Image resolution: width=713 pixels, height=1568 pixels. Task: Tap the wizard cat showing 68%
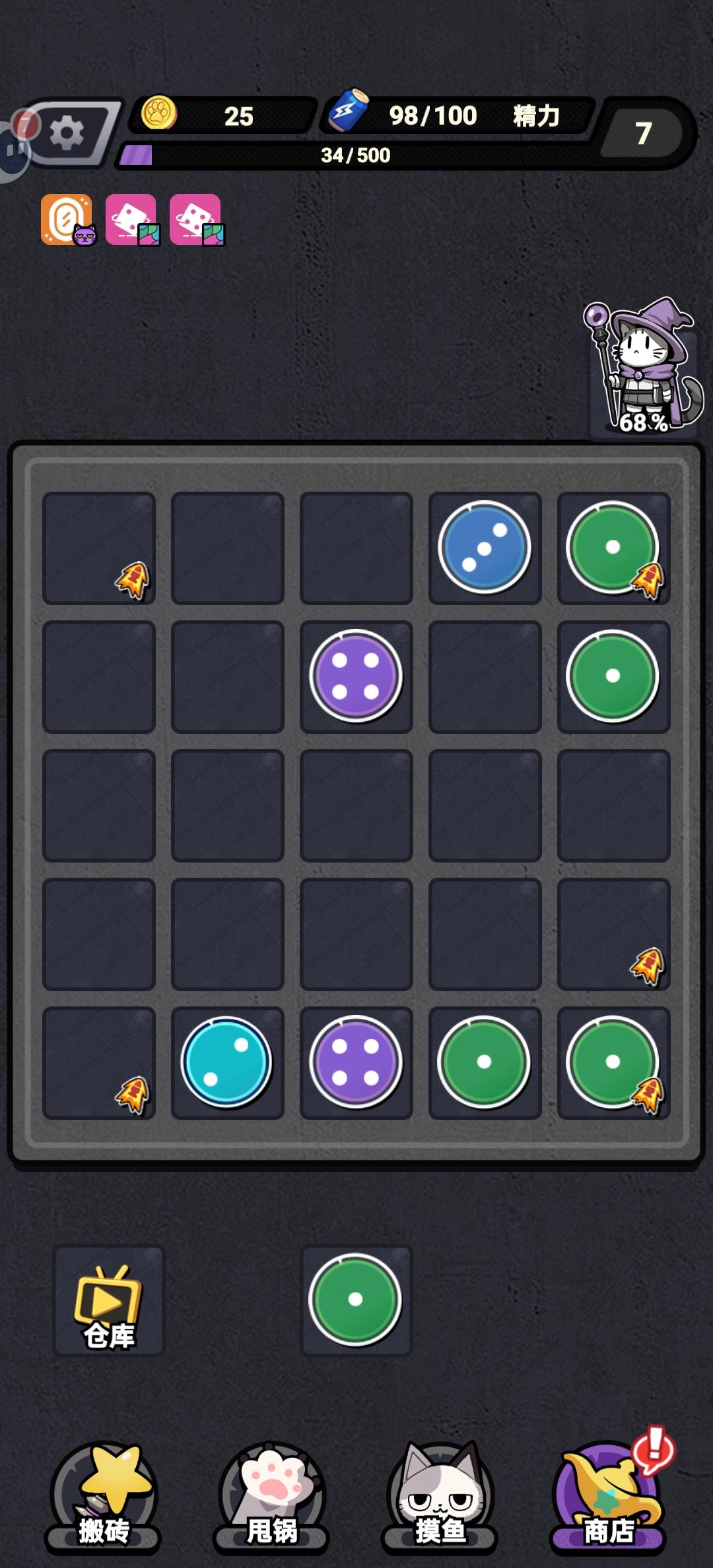click(x=637, y=370)
